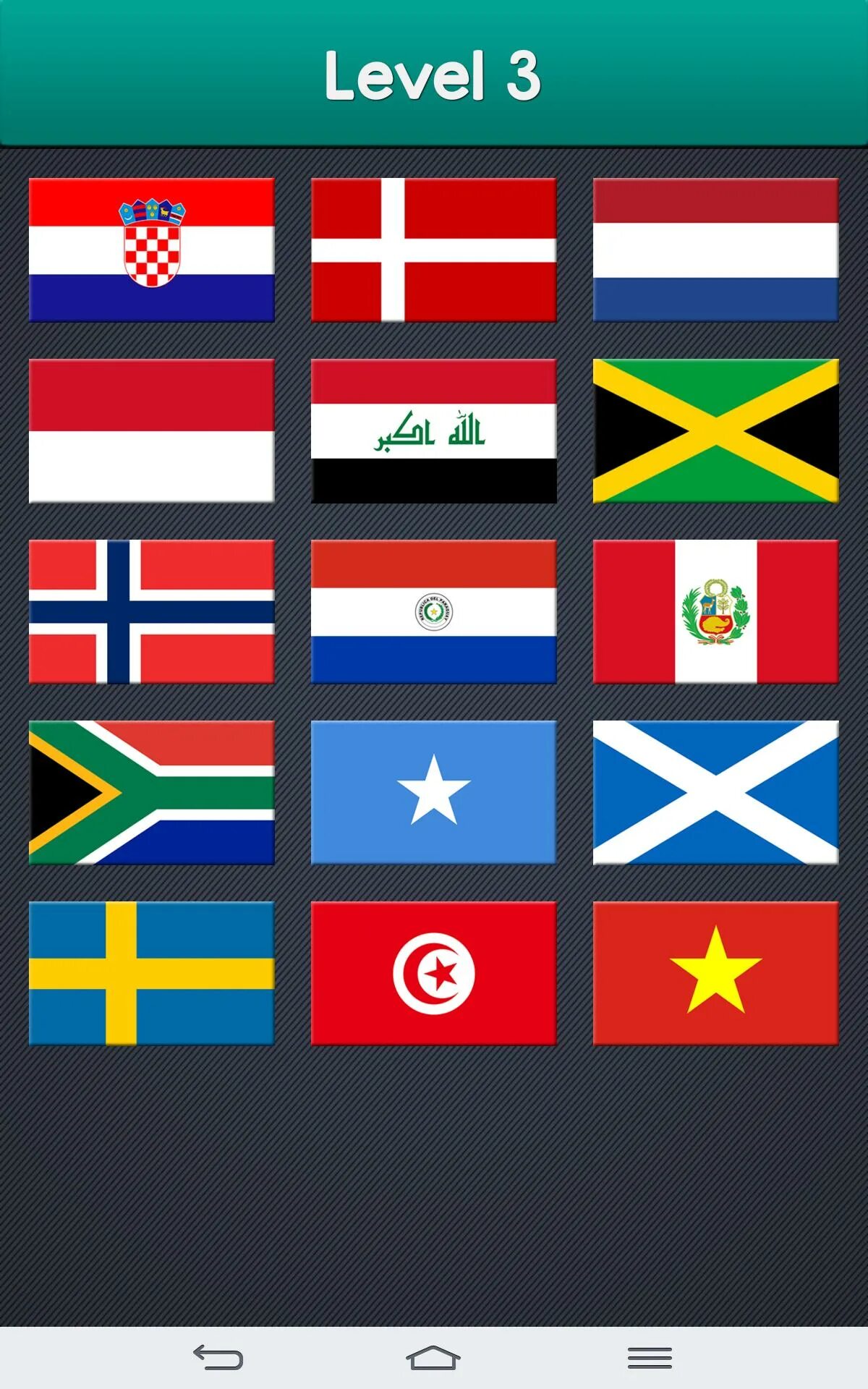Open the system menu button

tap(650, 1357)
